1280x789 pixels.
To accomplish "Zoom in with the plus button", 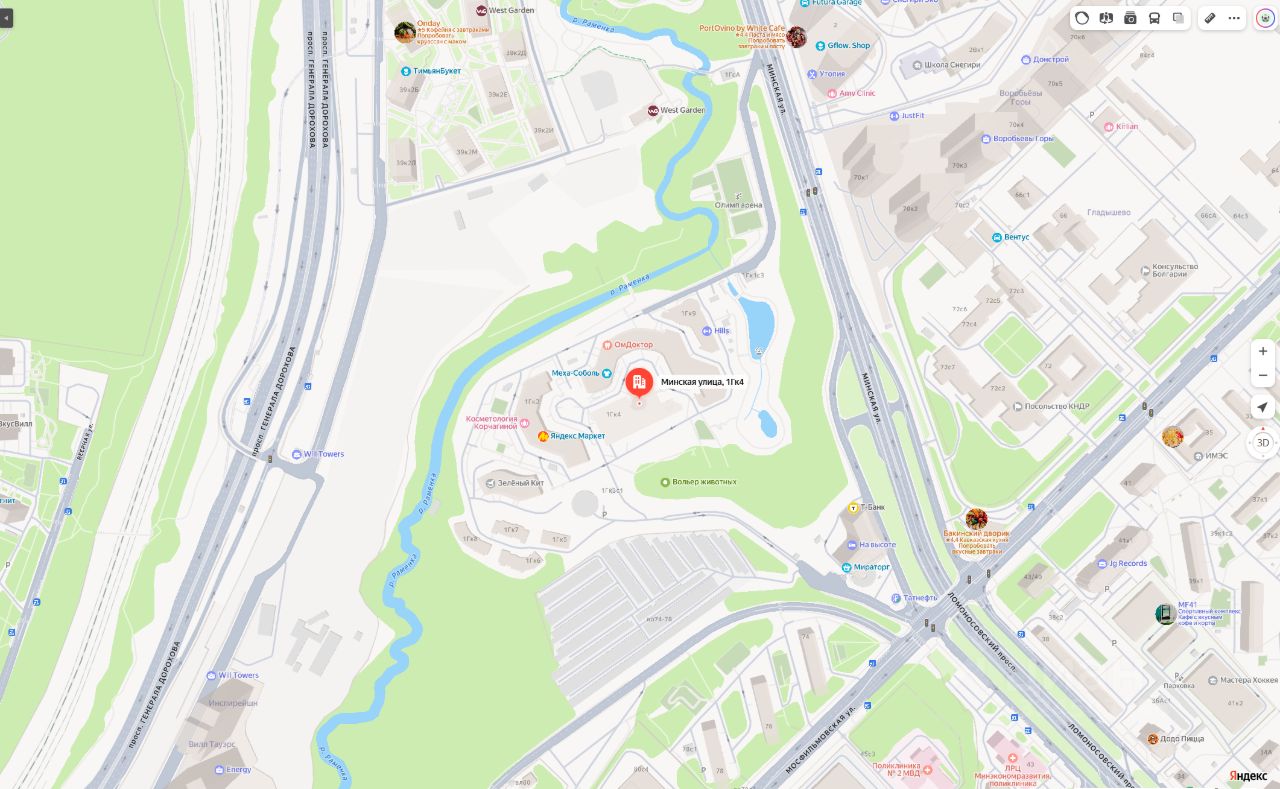I will tap(1263, 351).
